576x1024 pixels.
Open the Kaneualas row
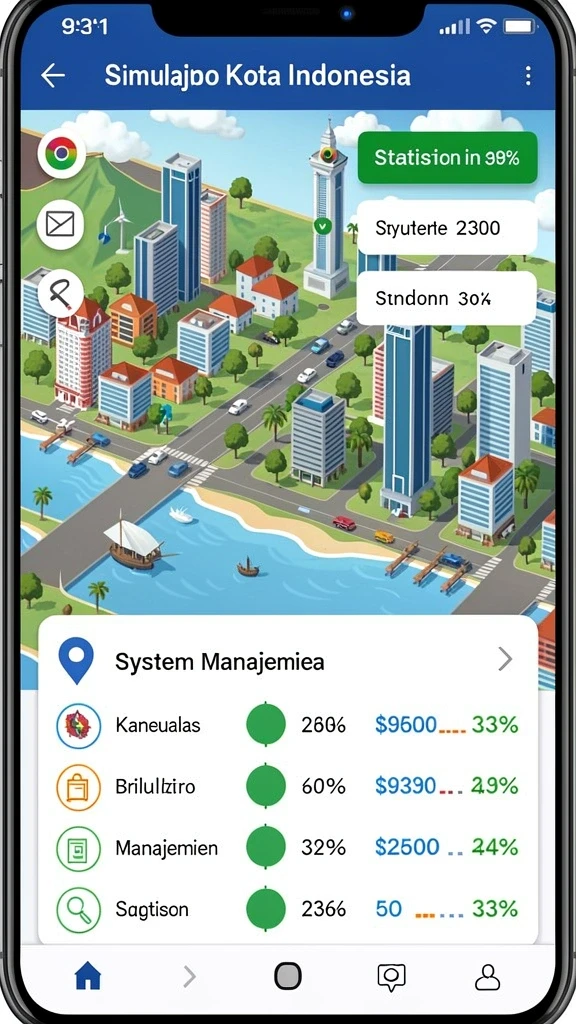287,725
